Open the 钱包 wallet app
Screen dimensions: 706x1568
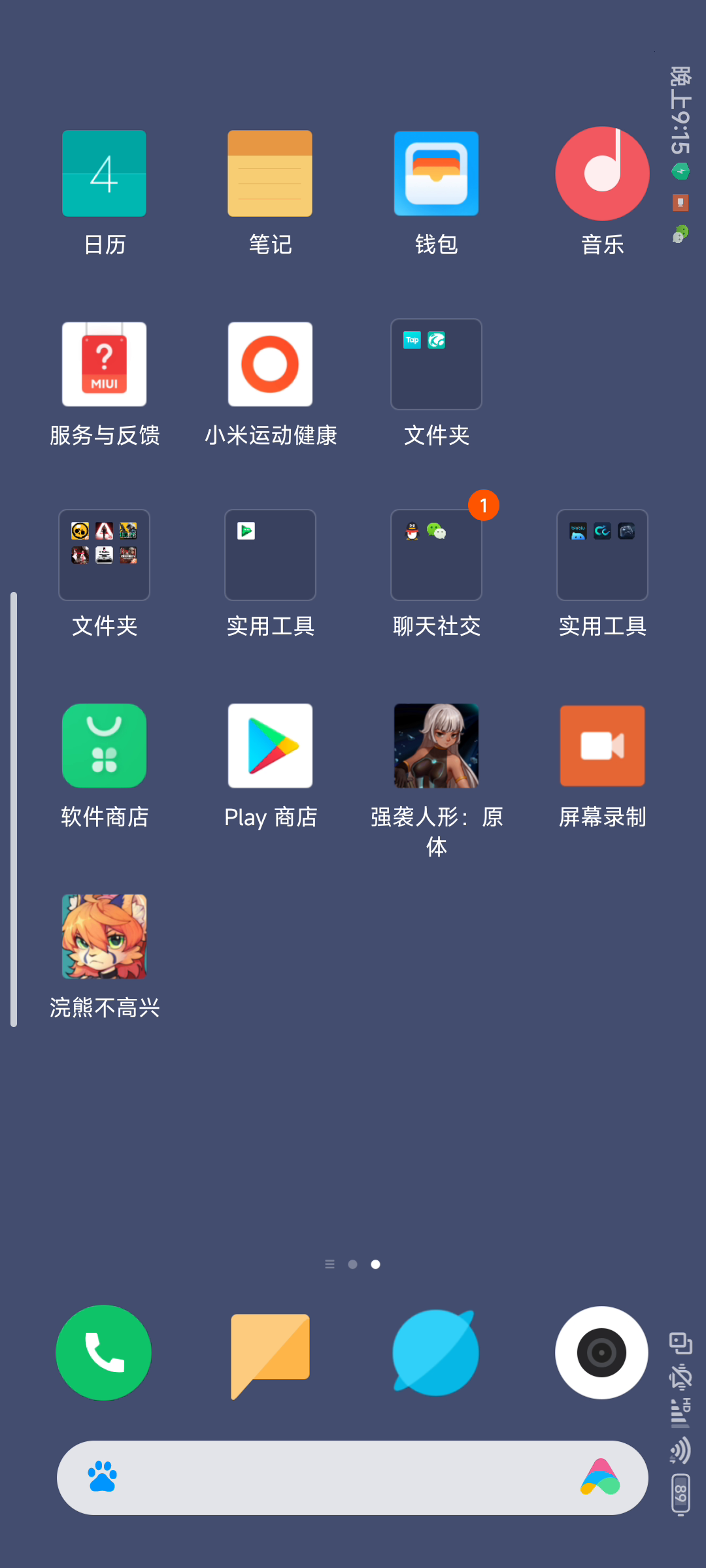coord(436,173)
